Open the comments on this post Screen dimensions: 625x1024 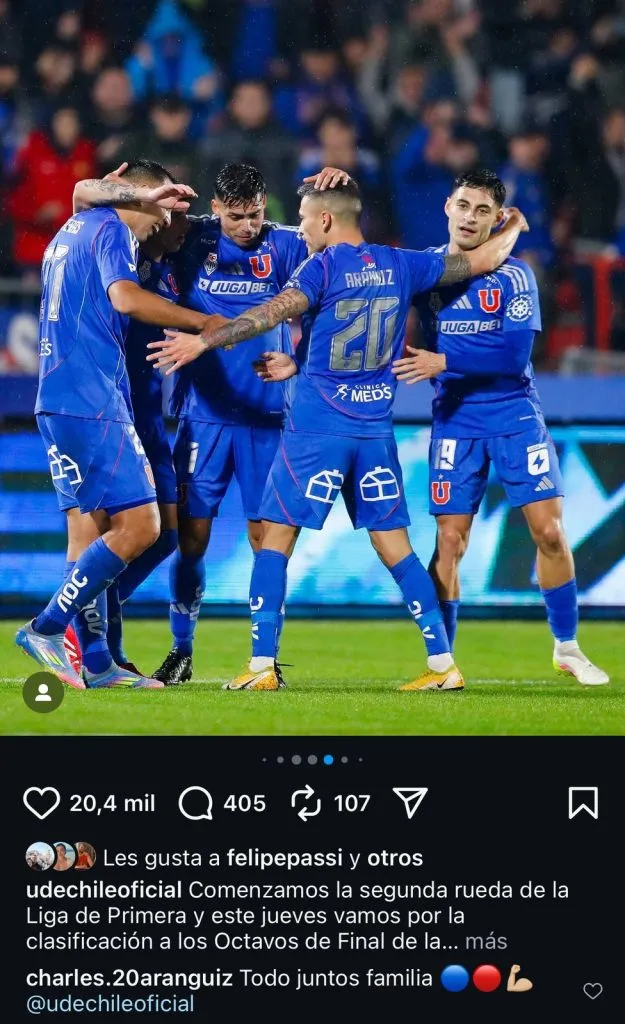coord(197,803)
